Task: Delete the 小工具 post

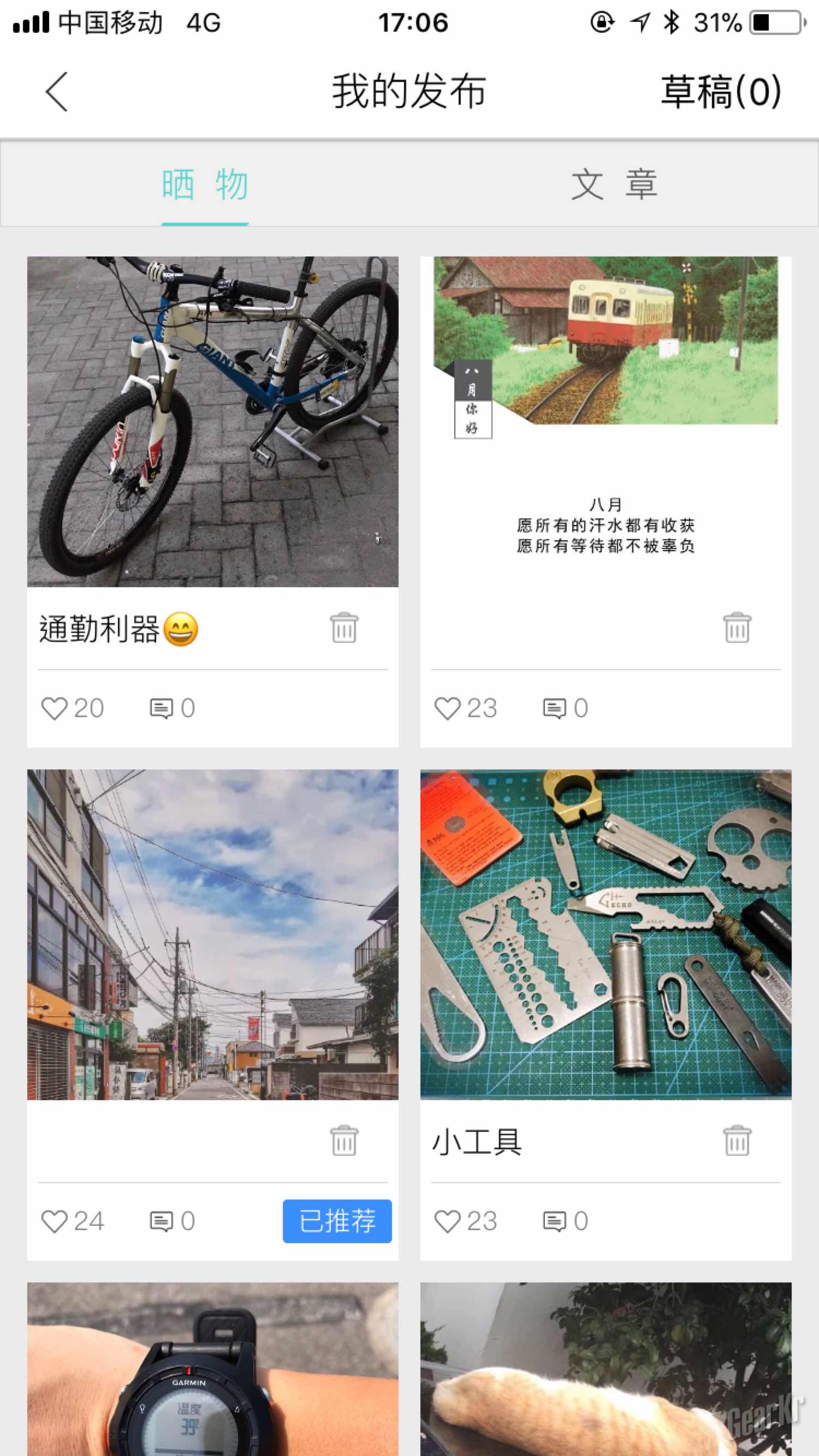Action: pyautogui.click(x=737, y=1141)
